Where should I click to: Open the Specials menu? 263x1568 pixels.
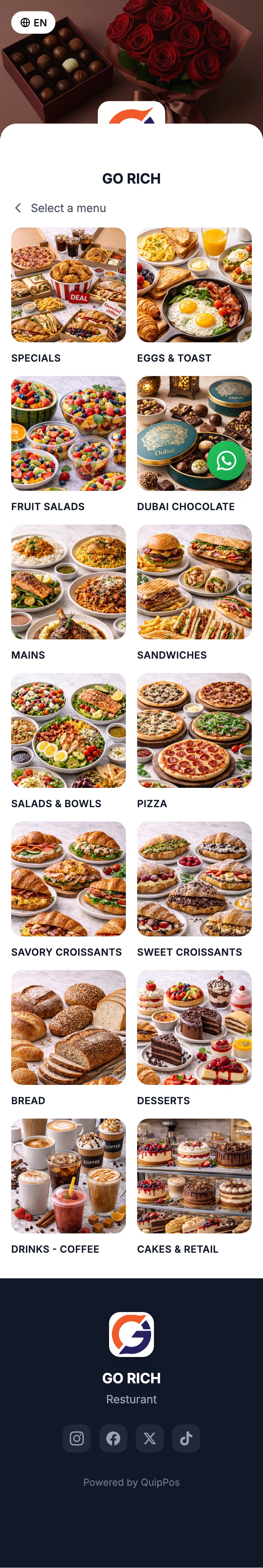point(69,285)
